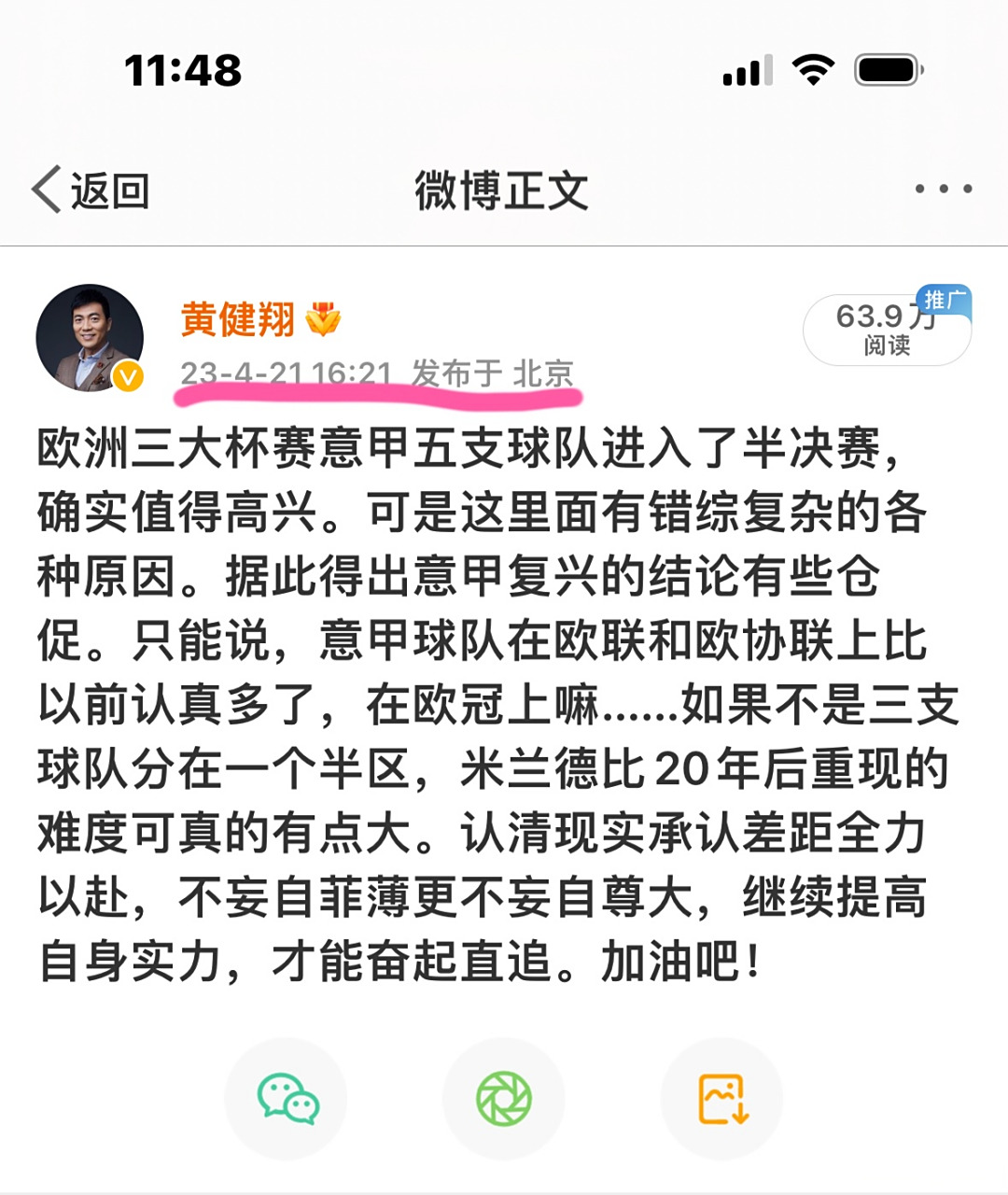Click the verified badge beside 黄健翔
Image resolution: width=1008 pixels, height=1195 pixels.
(324, 322)
